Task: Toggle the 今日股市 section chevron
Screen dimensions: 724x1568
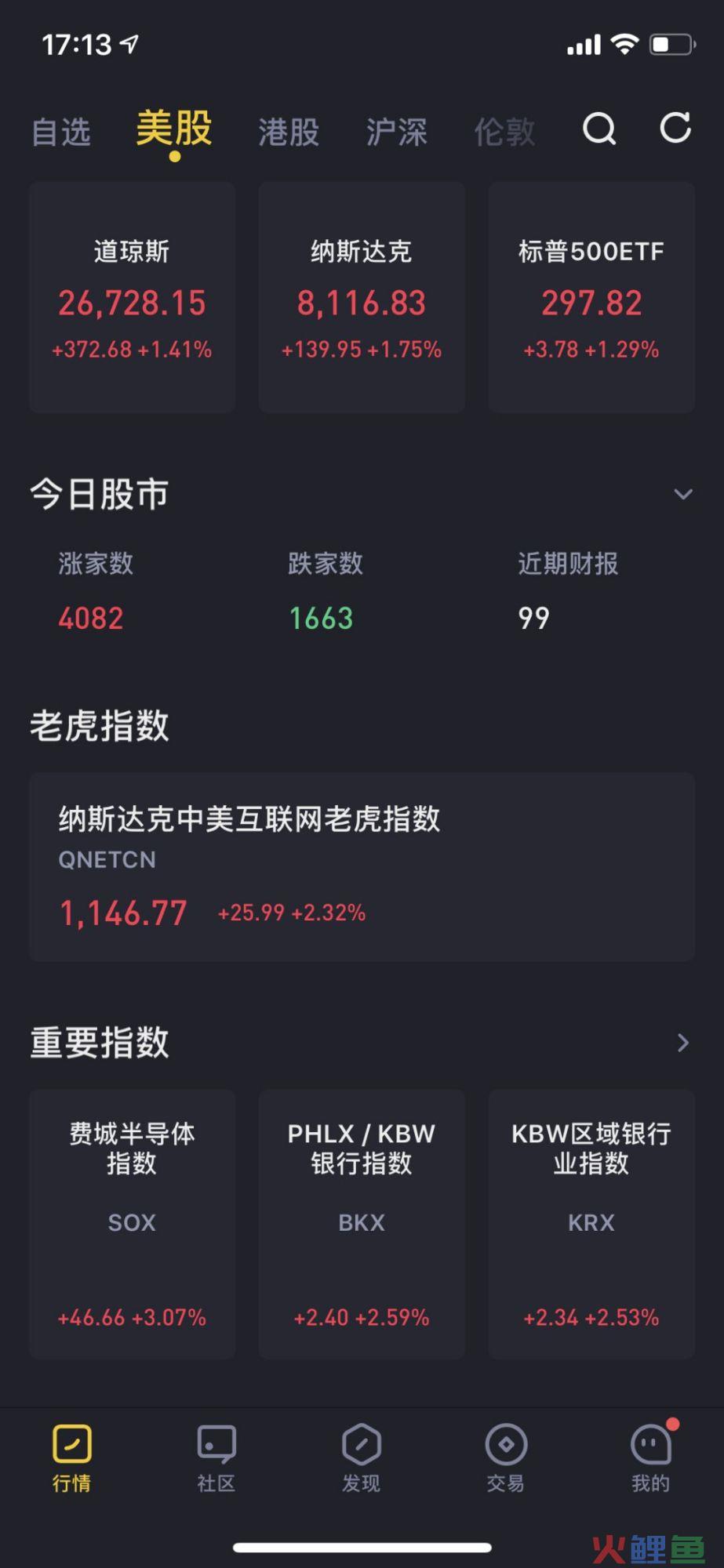Action: point(683,494)
